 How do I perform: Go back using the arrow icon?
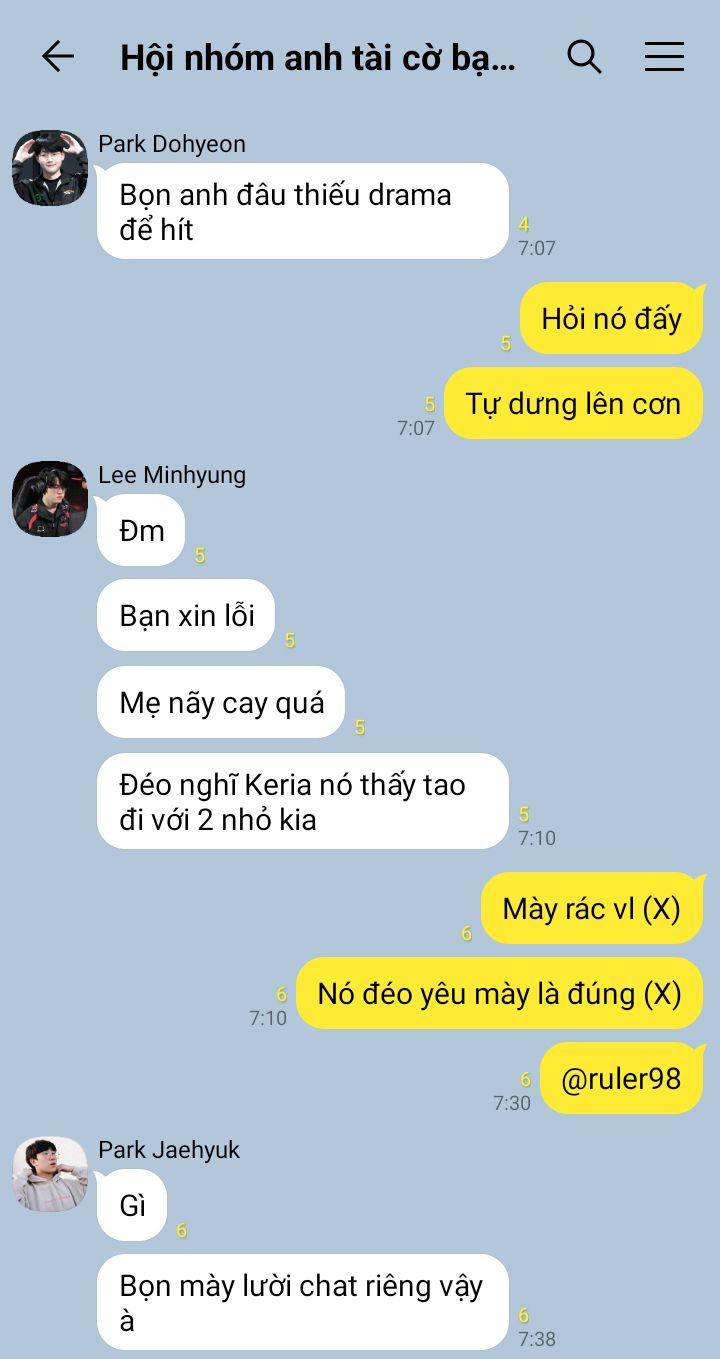[x=58, y=57]
